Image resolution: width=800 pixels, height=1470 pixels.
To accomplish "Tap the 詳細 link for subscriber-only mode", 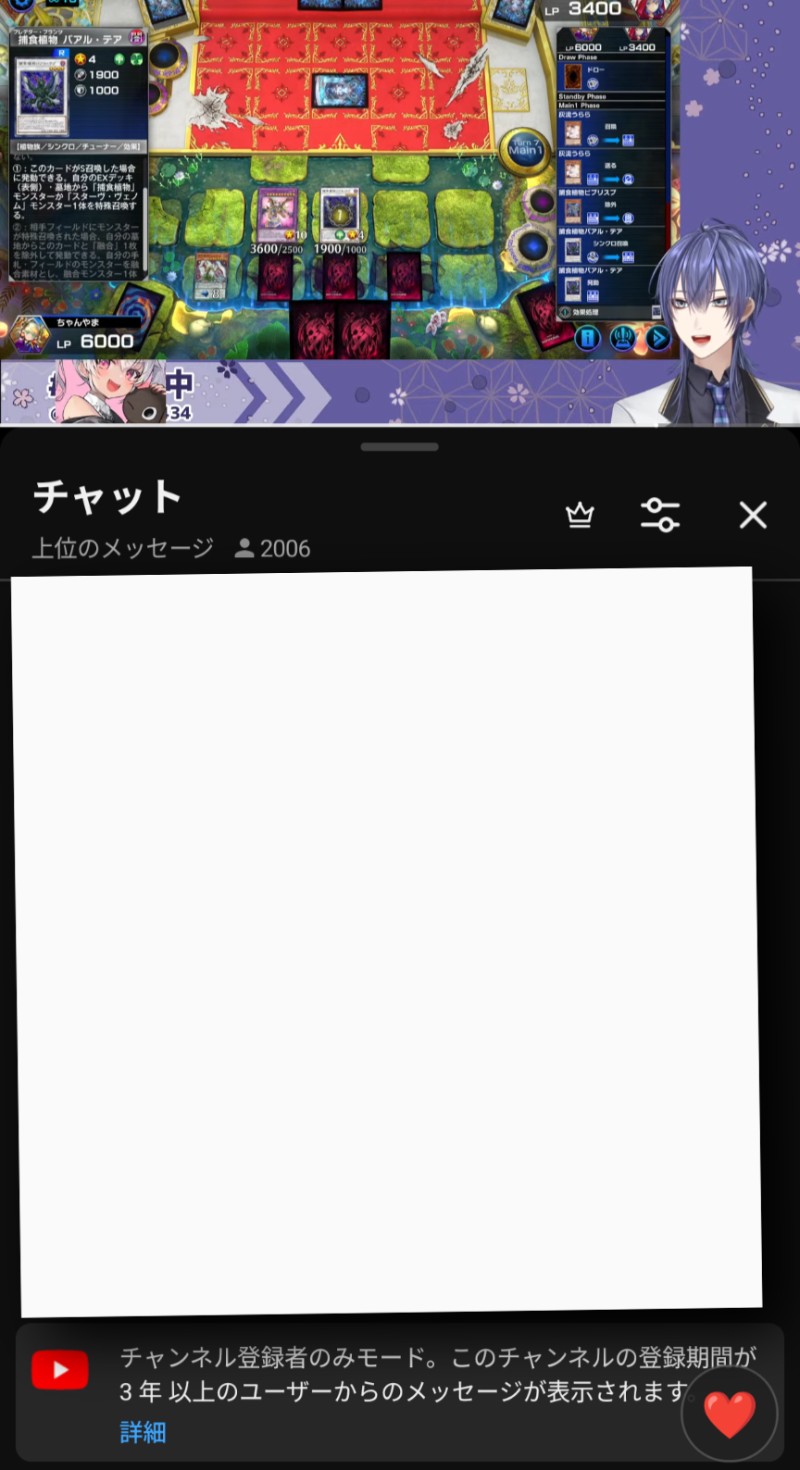I will [x=143, y=1432].
